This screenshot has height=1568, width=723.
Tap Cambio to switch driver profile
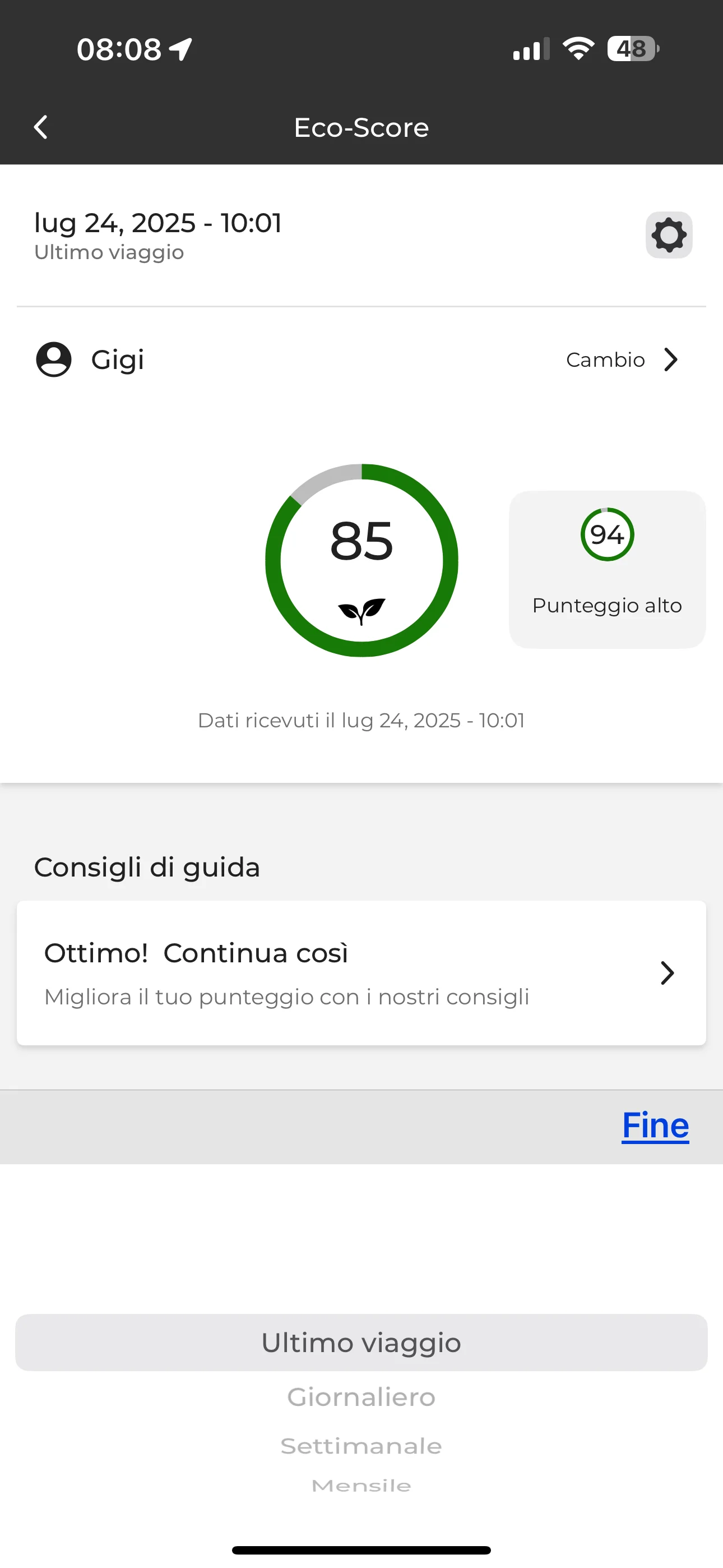tap(622, 359)
